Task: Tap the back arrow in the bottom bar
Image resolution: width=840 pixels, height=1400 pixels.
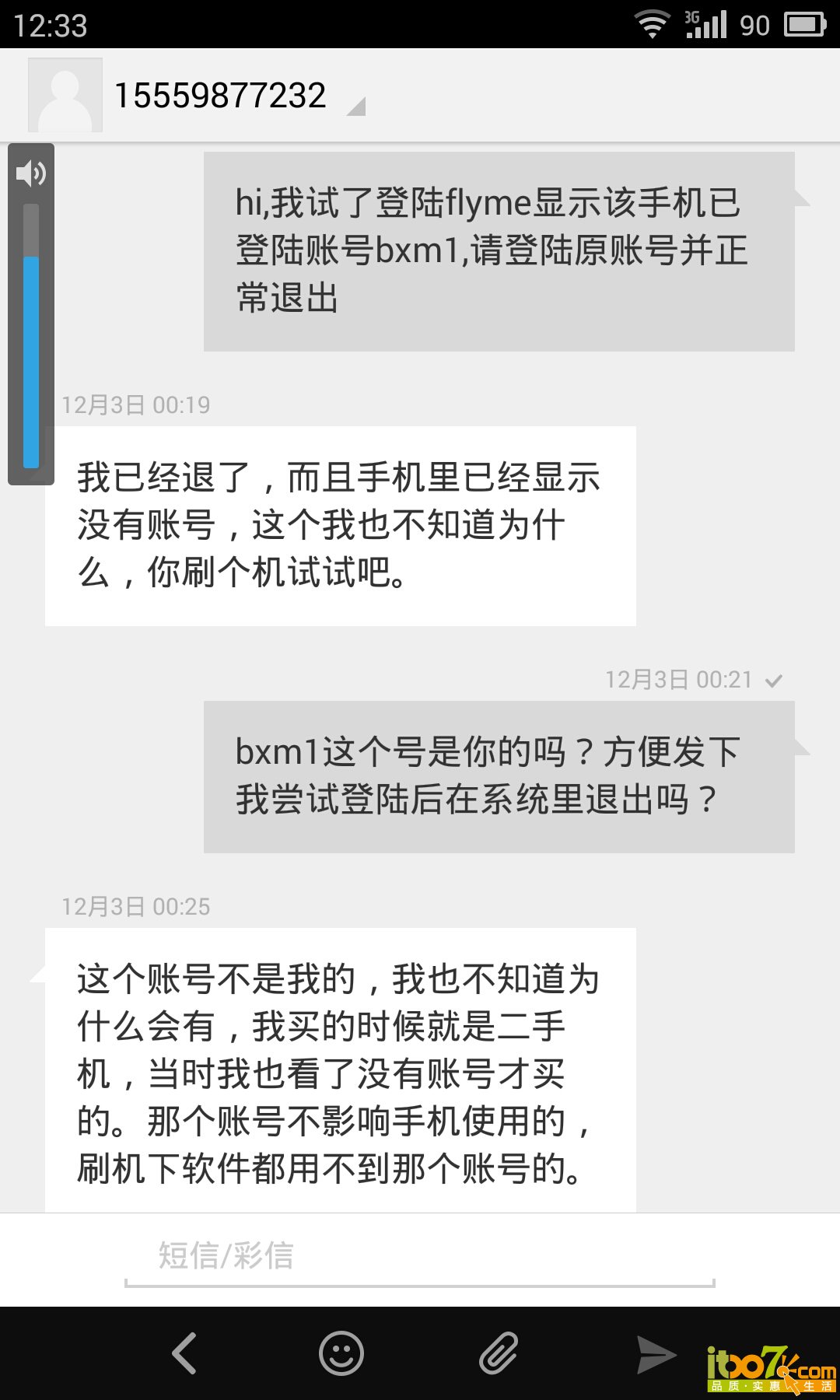Action: [184, 1354]
